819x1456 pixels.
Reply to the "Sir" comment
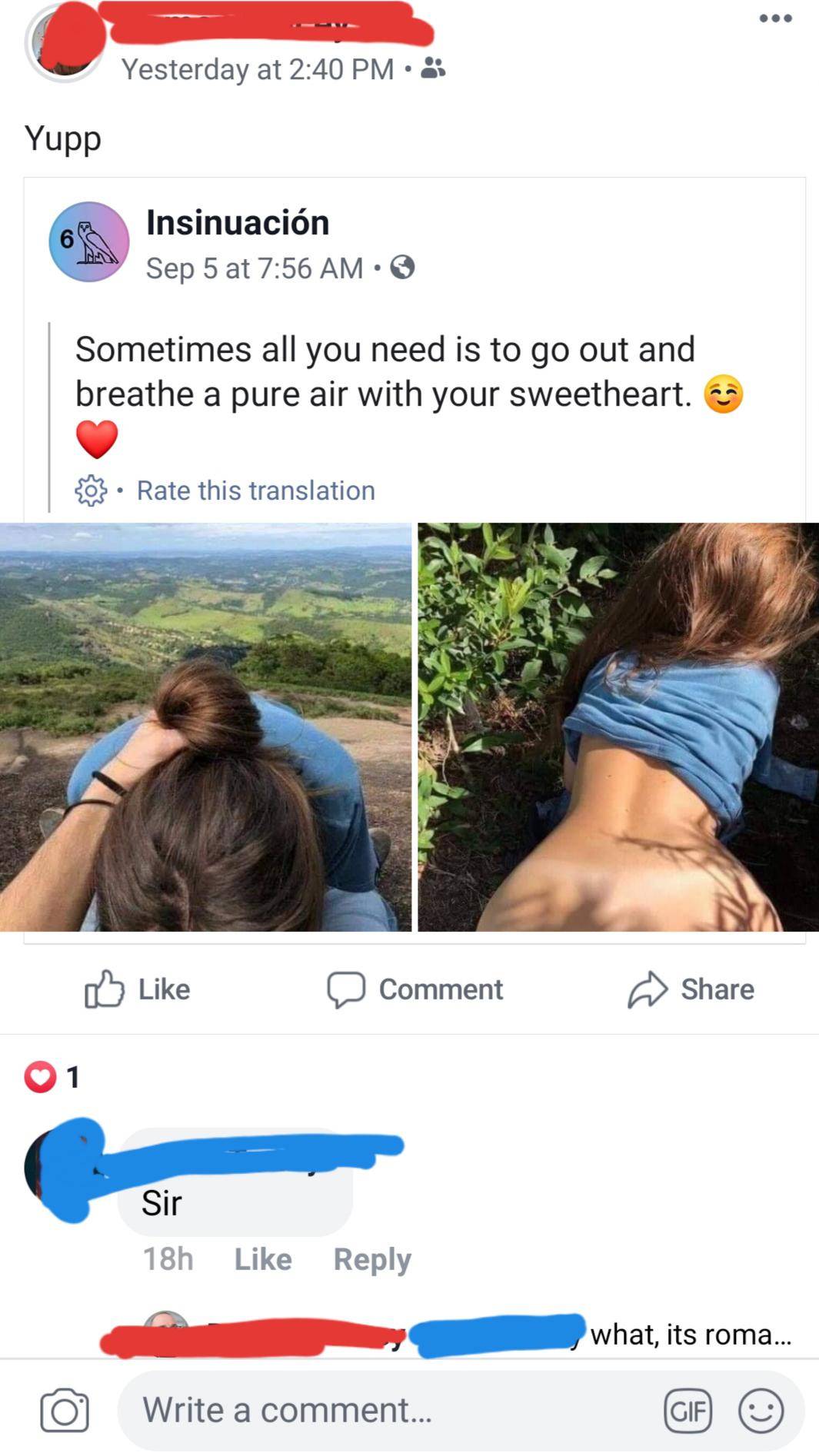(x=372, y=1259)
